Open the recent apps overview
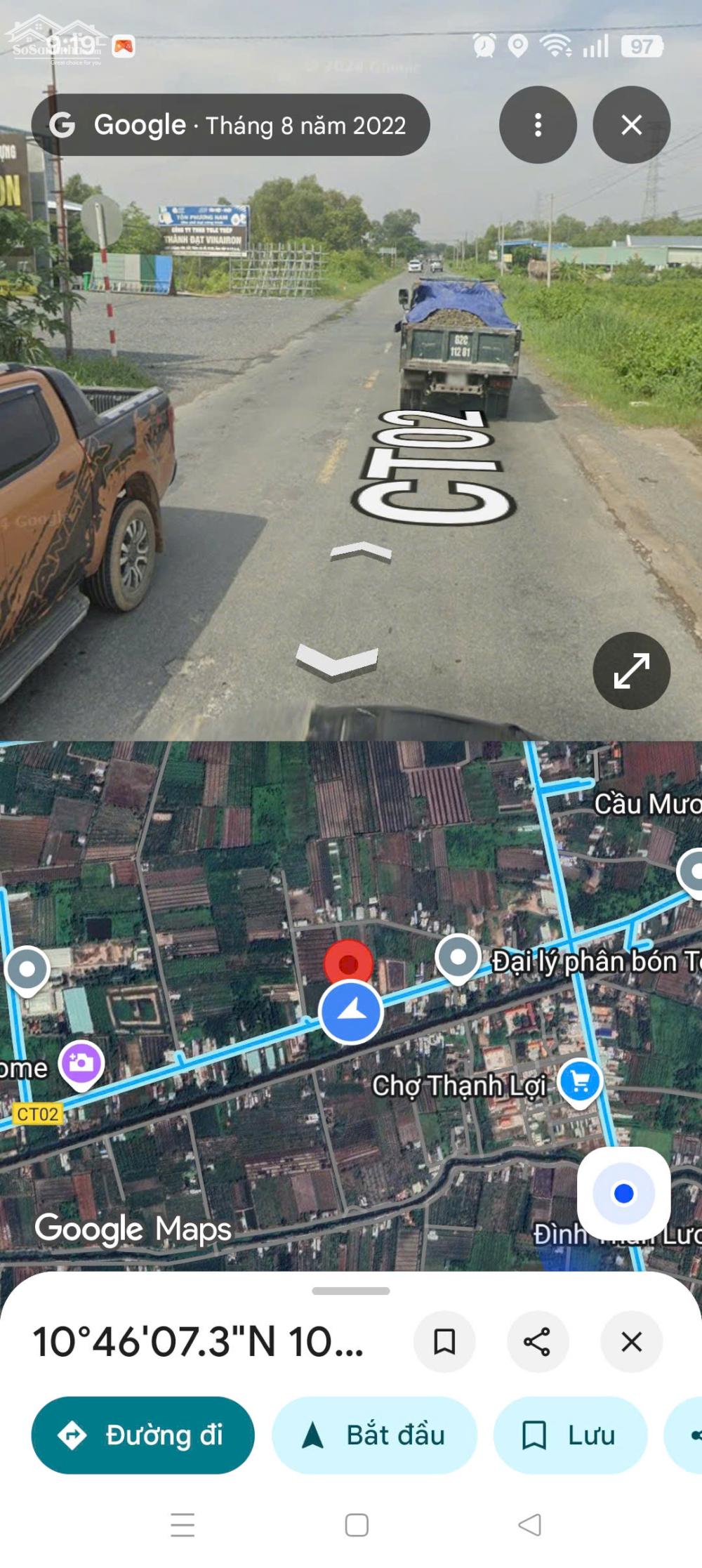 coord(183,1524)
